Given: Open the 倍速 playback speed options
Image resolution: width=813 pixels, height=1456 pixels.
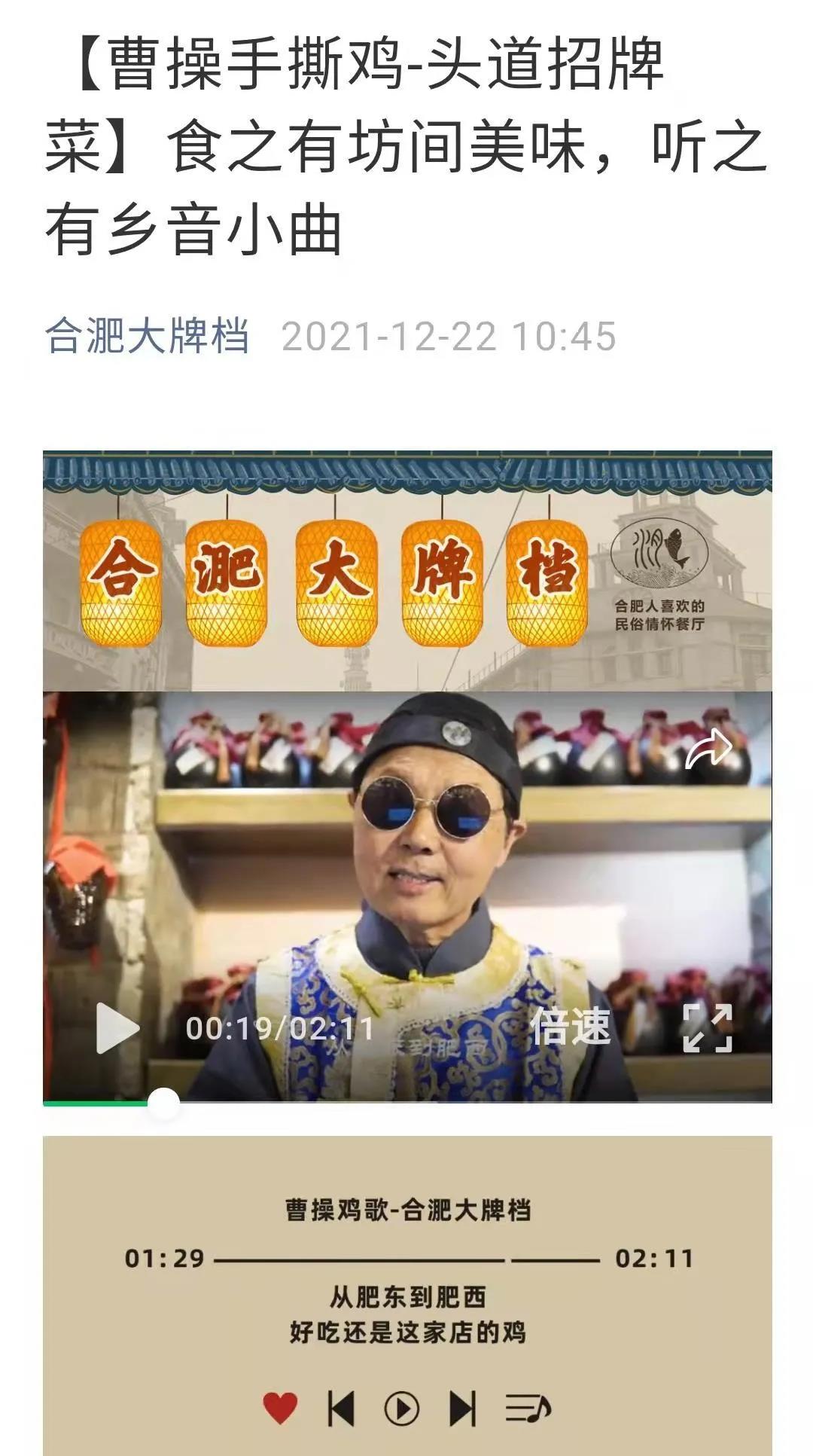Looking at the screenshot, I should (x=571, y=1027).
